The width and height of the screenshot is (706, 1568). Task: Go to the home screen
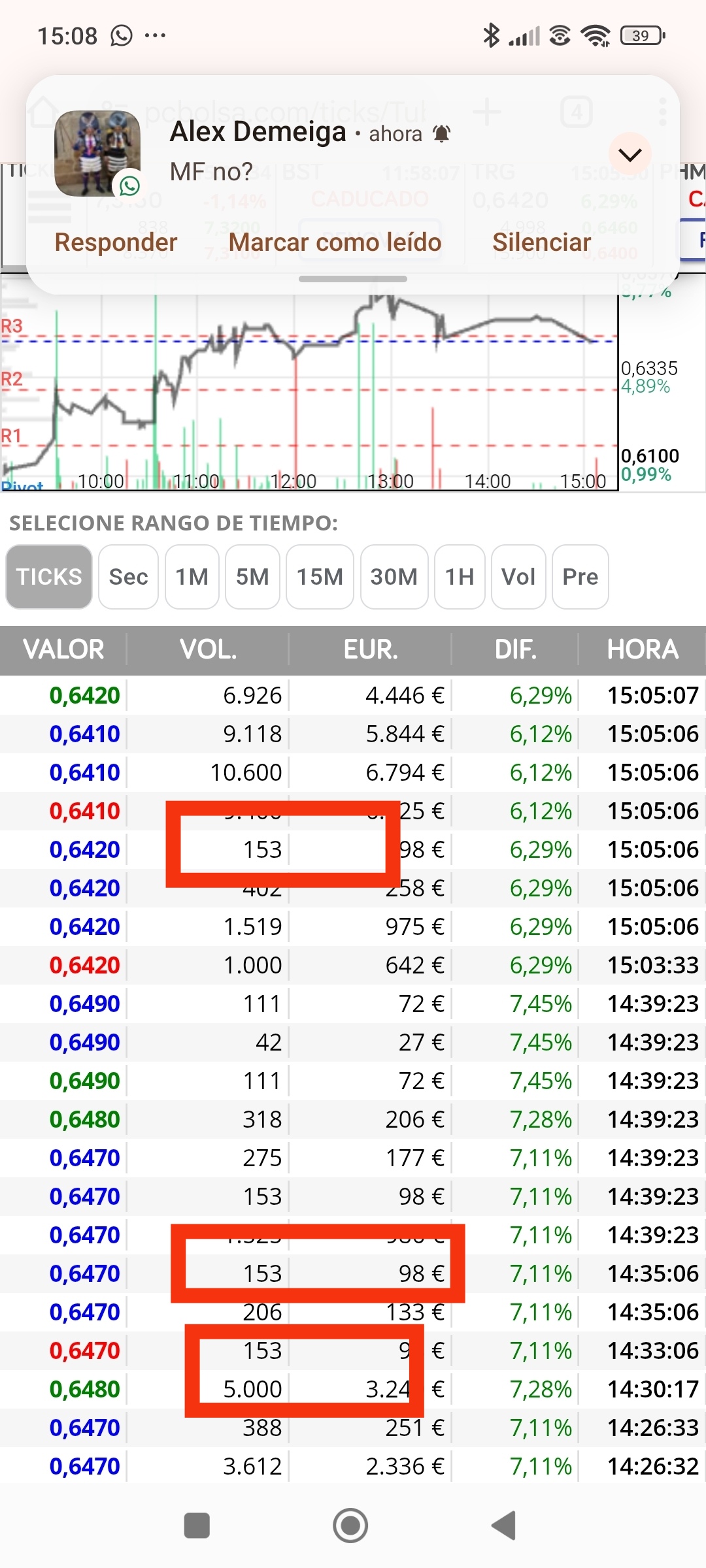350,1526
